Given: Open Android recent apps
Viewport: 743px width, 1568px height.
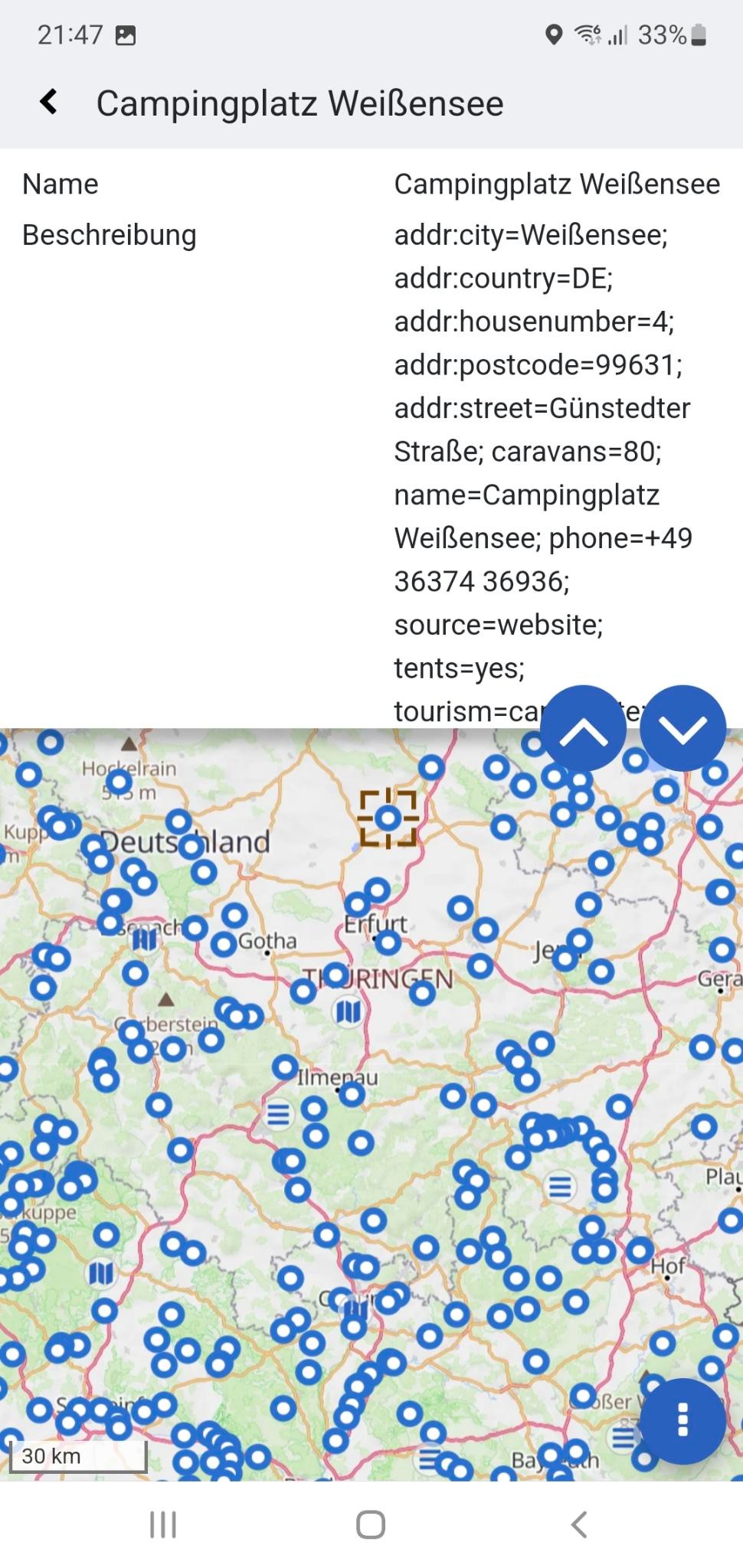Looking at the screenshot, I should [x=162, y=1524].
